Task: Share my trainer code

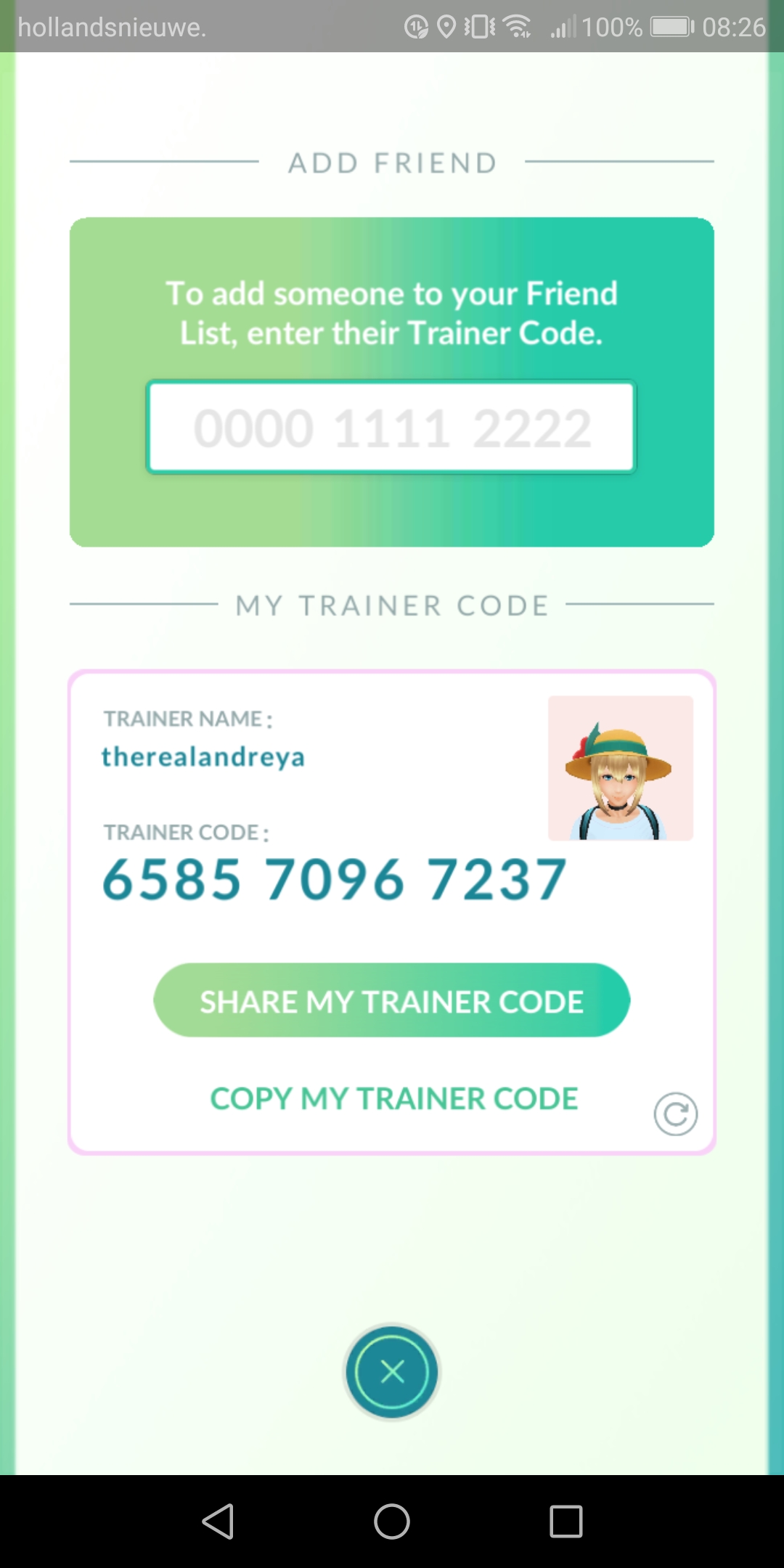Action: [391, 1000]
